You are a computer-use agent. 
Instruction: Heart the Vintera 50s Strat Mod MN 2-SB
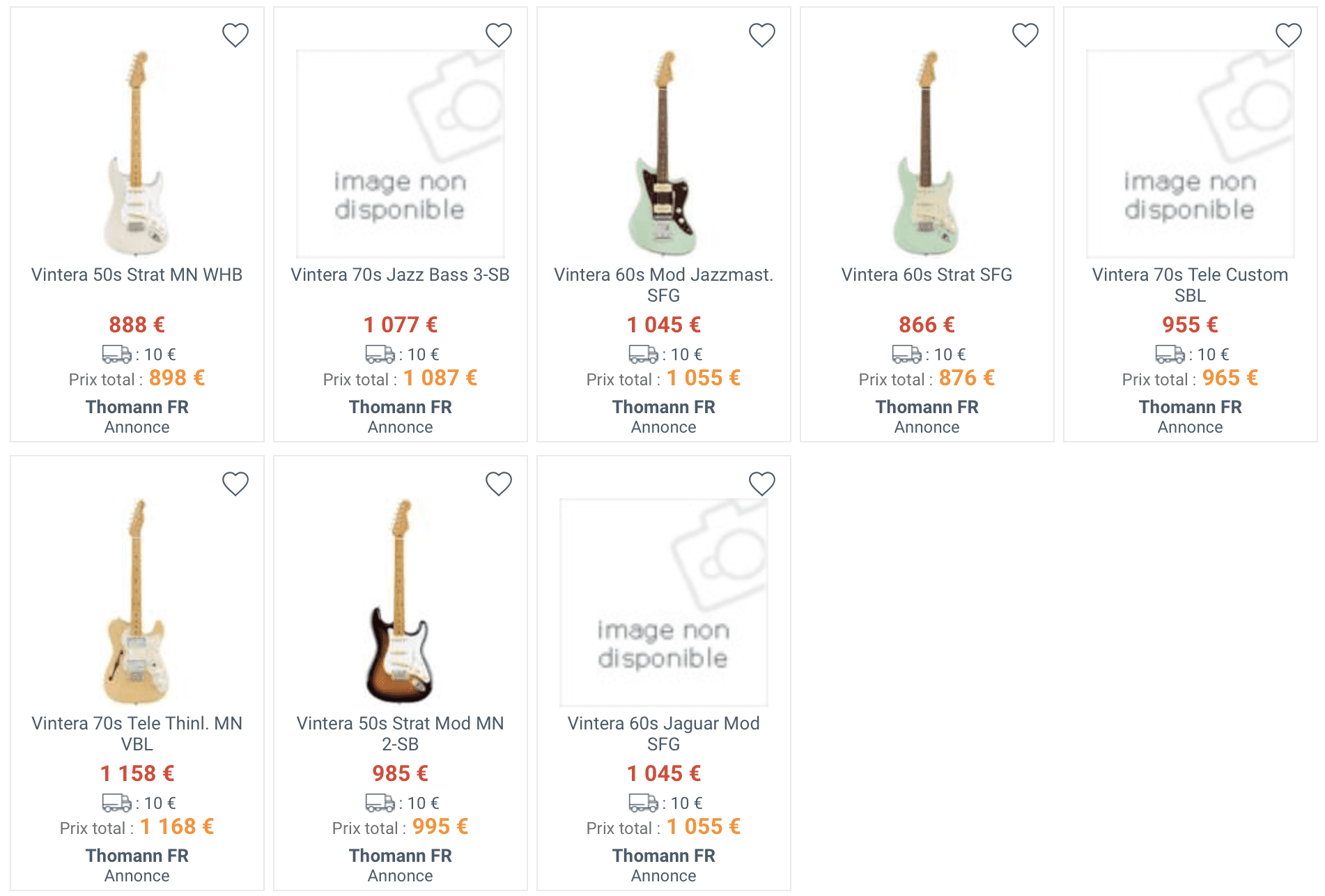(x=498, y=484)
